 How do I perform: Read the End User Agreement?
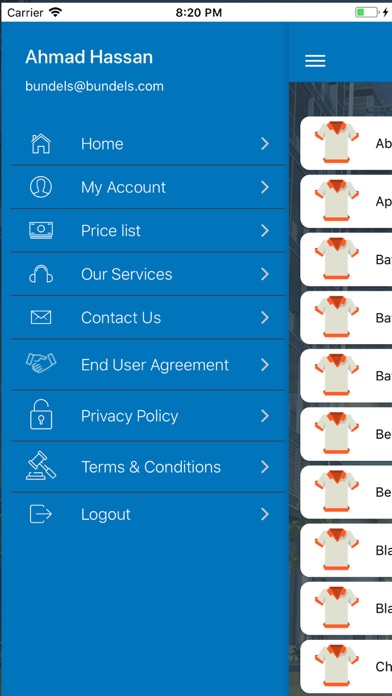147,365
